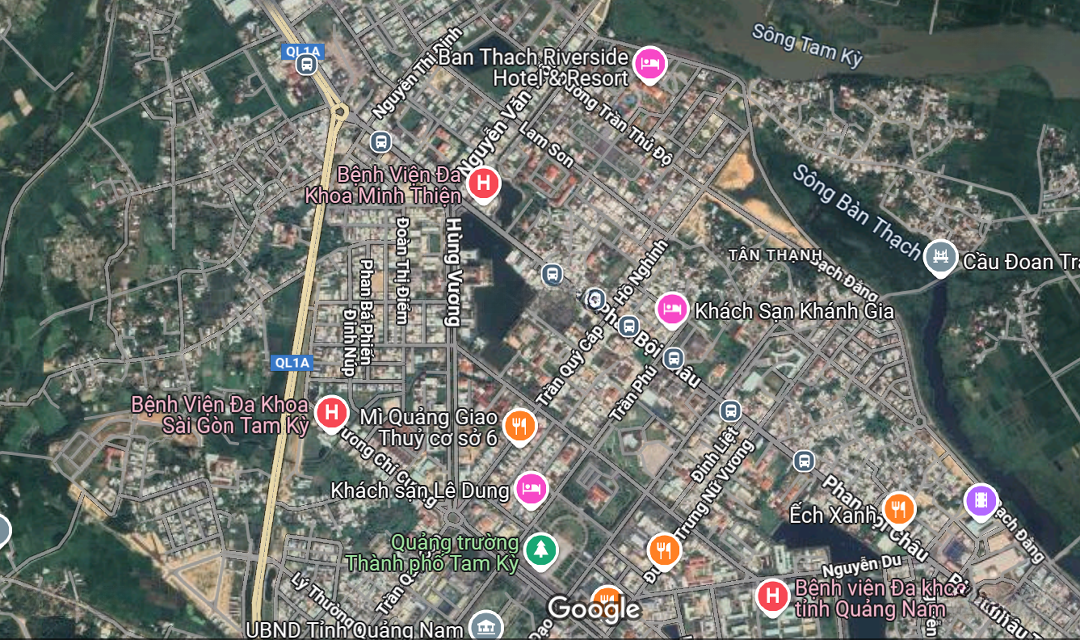Select Bệnh Viện Đa Khoa Minh Thiện marker
This screenshot has height=640, width=1080.
[x=484, y=183]
